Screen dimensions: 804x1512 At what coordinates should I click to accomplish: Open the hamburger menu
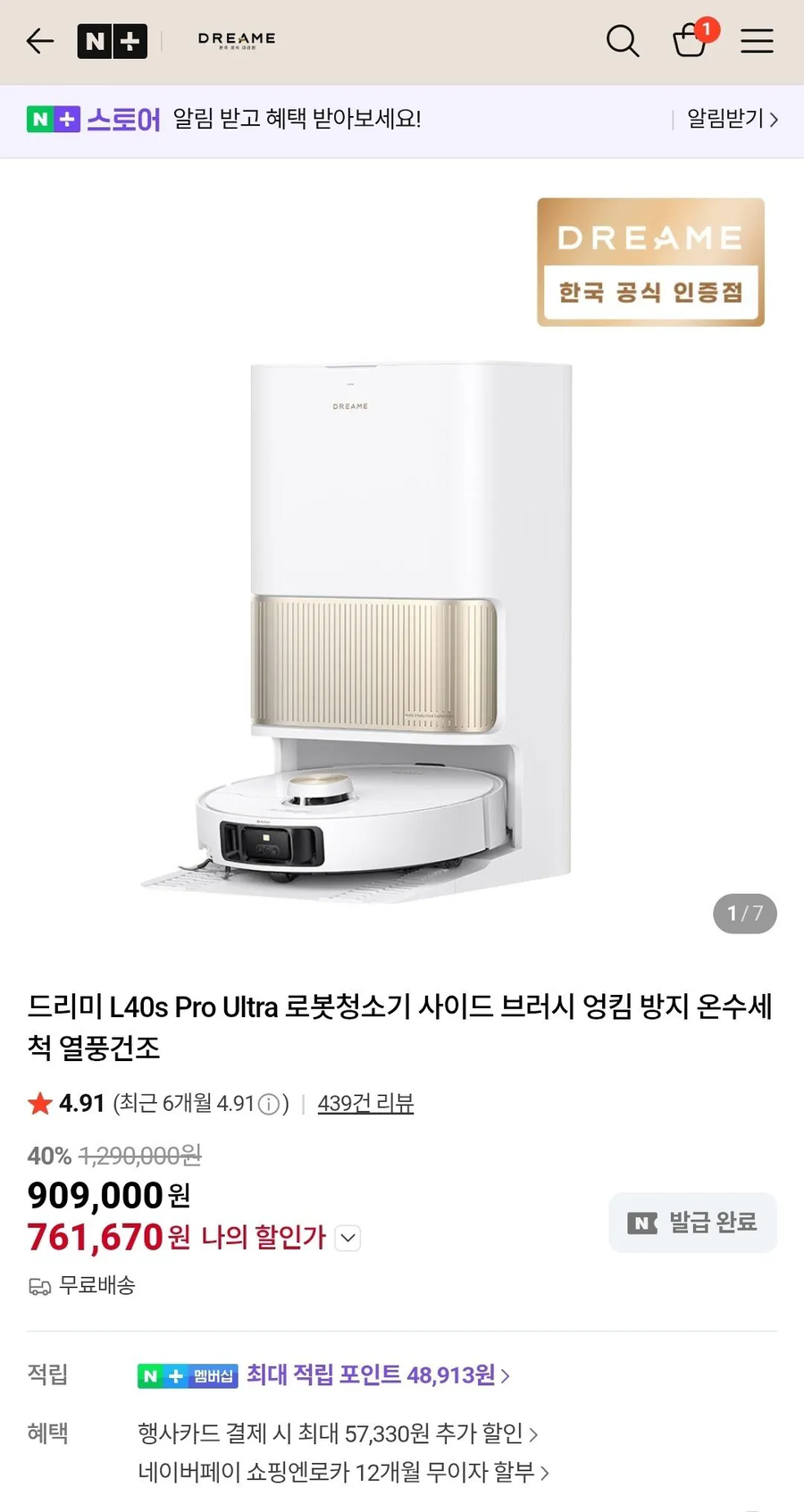(x=756, y=41)
